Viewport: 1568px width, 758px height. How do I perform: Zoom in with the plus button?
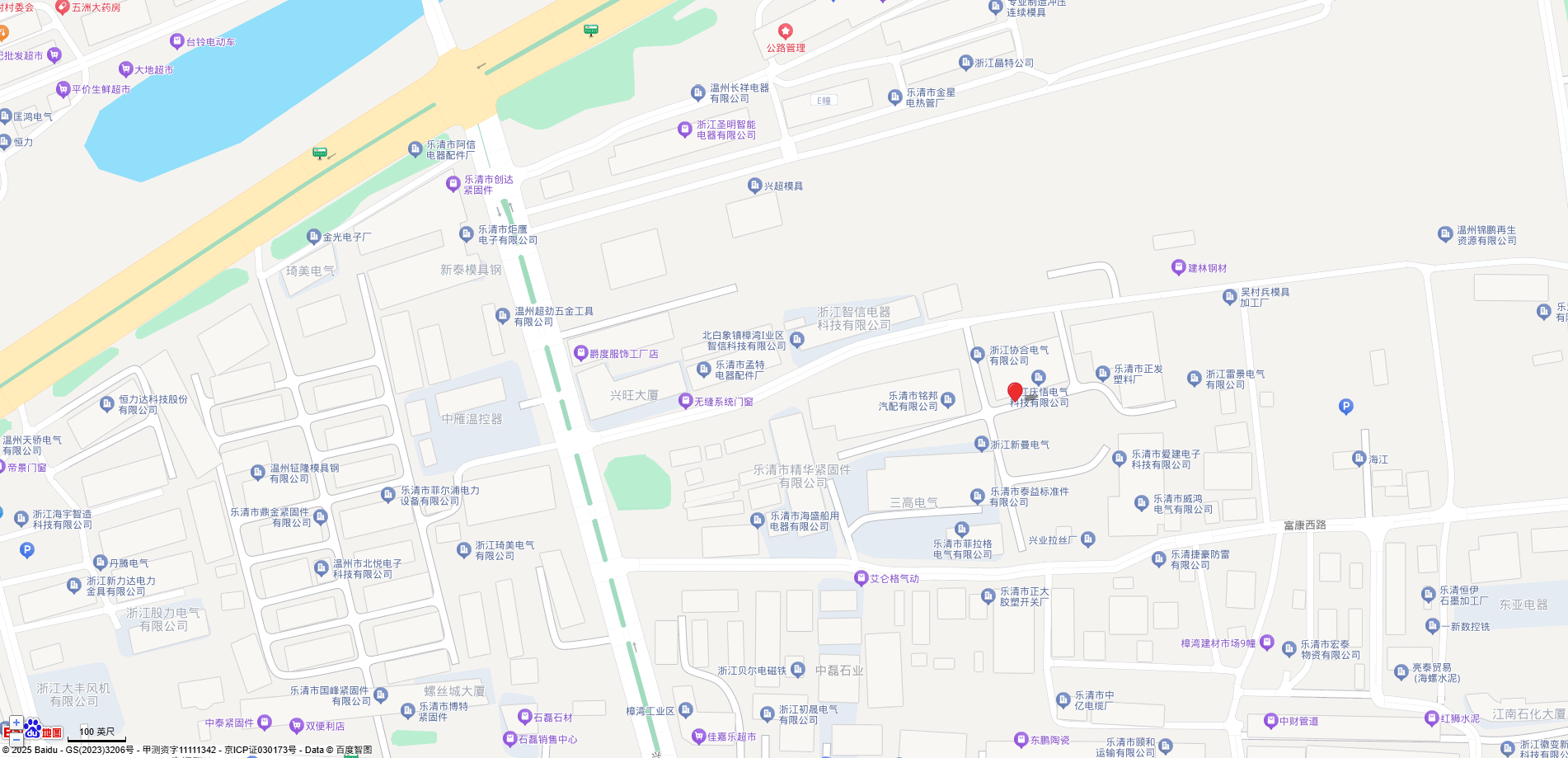click(16, 723)
